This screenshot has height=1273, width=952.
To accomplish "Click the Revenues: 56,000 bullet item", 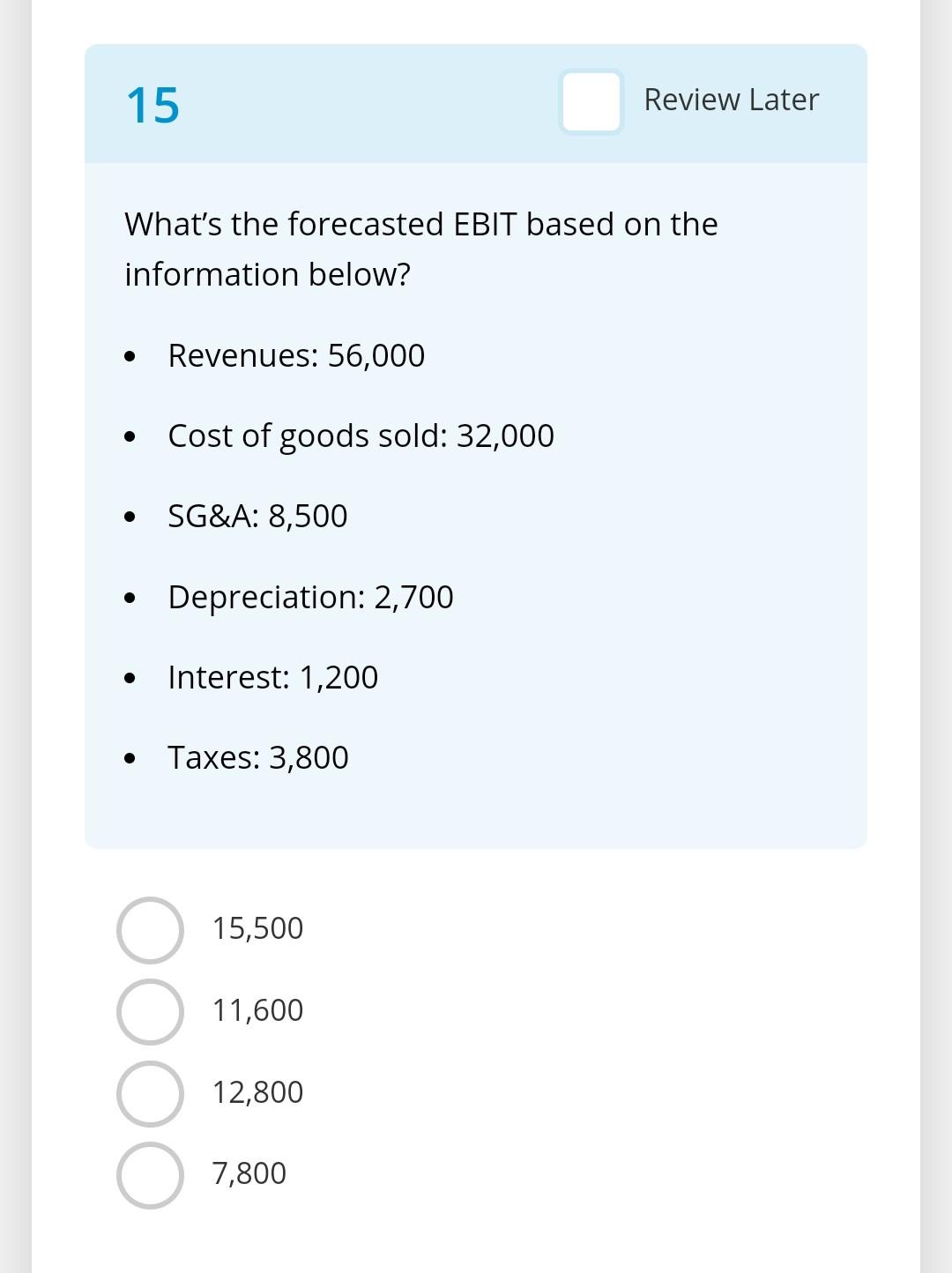I will pyautogui.click(x=296, y=356).
